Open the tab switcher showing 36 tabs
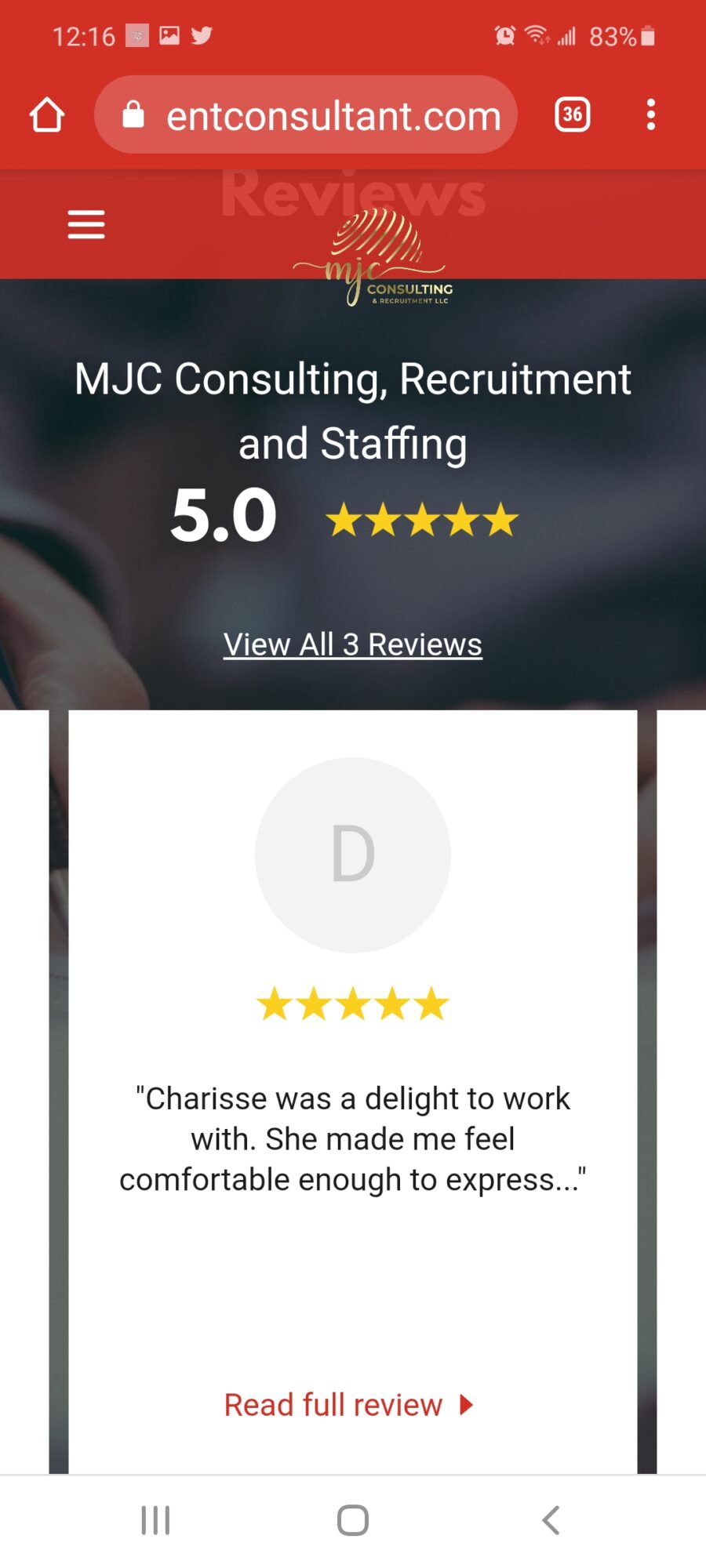This screenshot has width=706, height=1568. (x=573, y=115)
